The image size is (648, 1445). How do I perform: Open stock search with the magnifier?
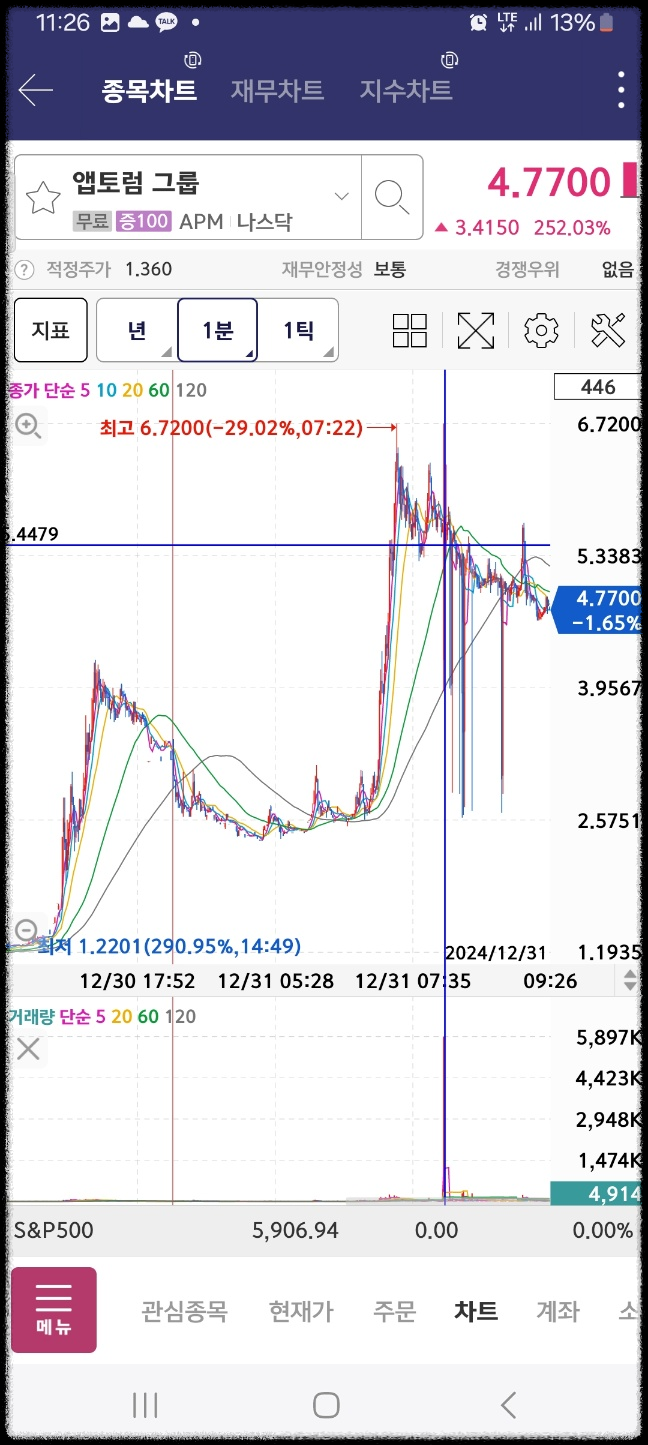392,197
